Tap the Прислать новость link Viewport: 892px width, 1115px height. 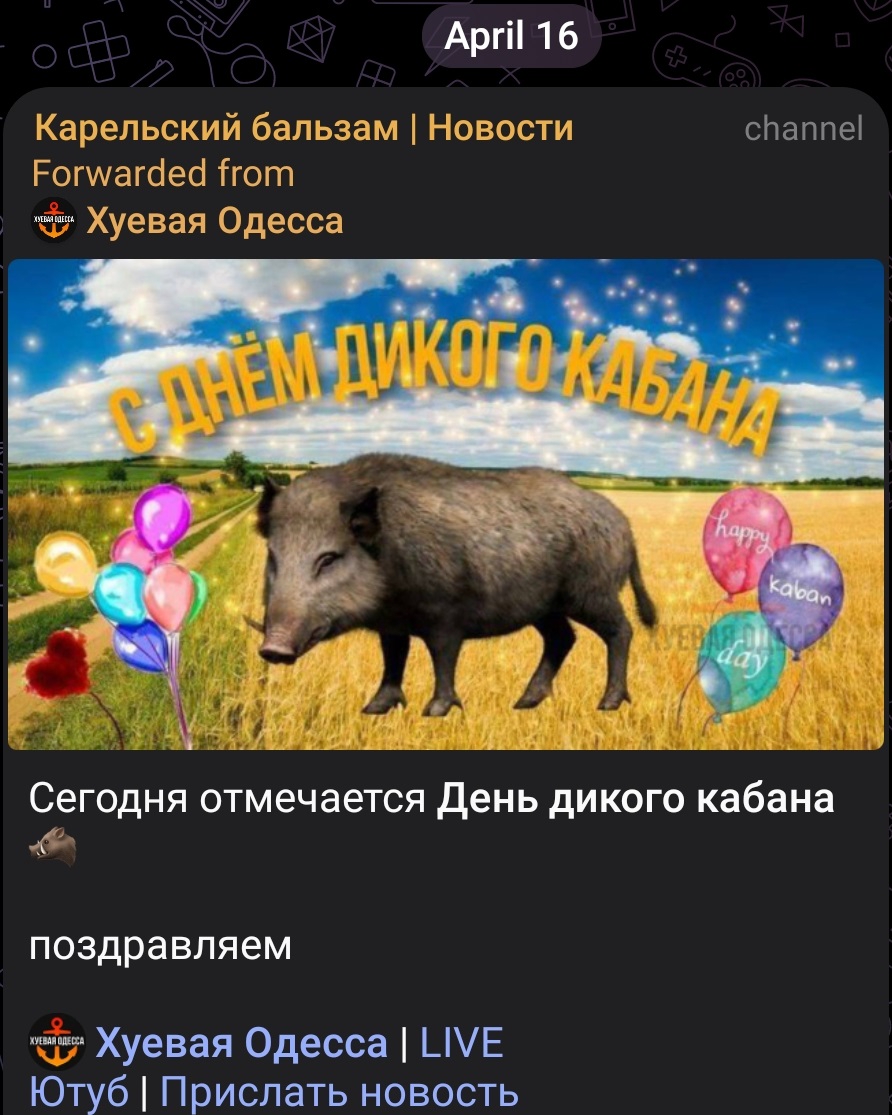(x=339, y=1092)
